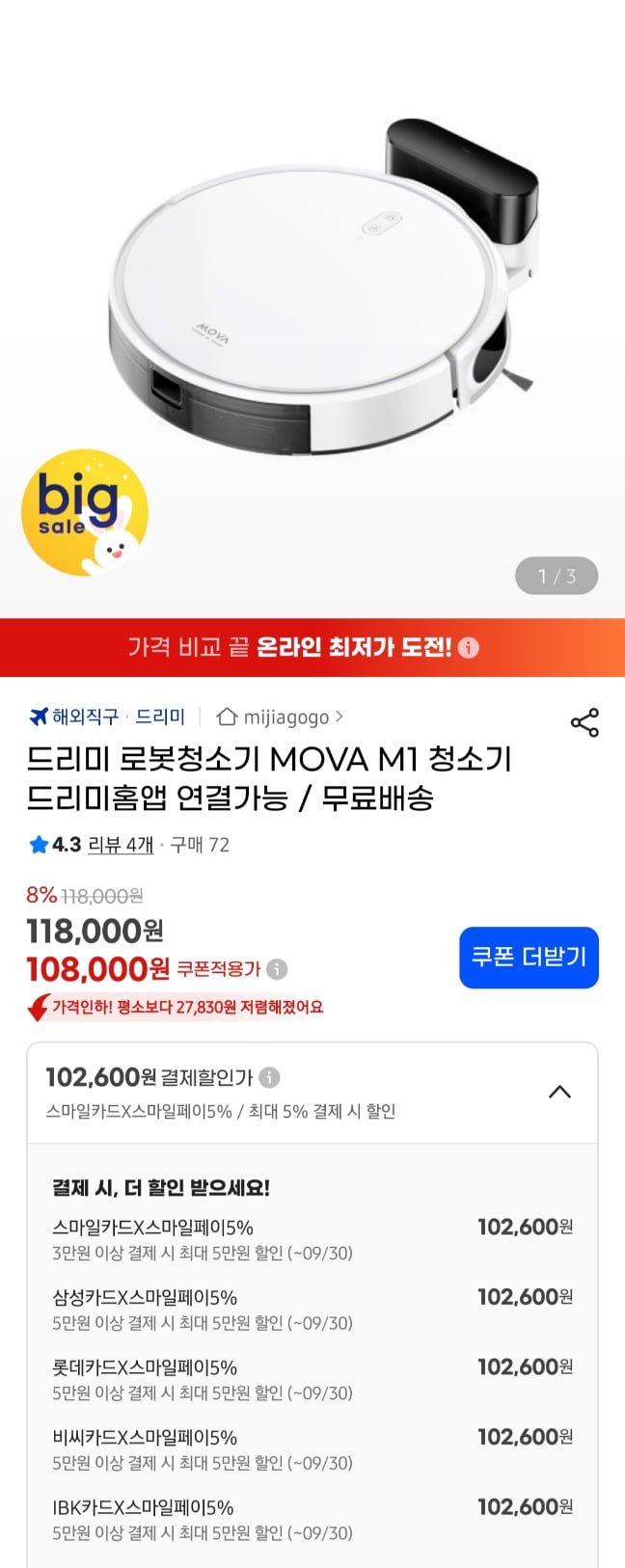Image resolution: width=625 pixels, height=1568 pixels.
Task: Open the 해외직구 드리미 category link
Action: (107, 716)
